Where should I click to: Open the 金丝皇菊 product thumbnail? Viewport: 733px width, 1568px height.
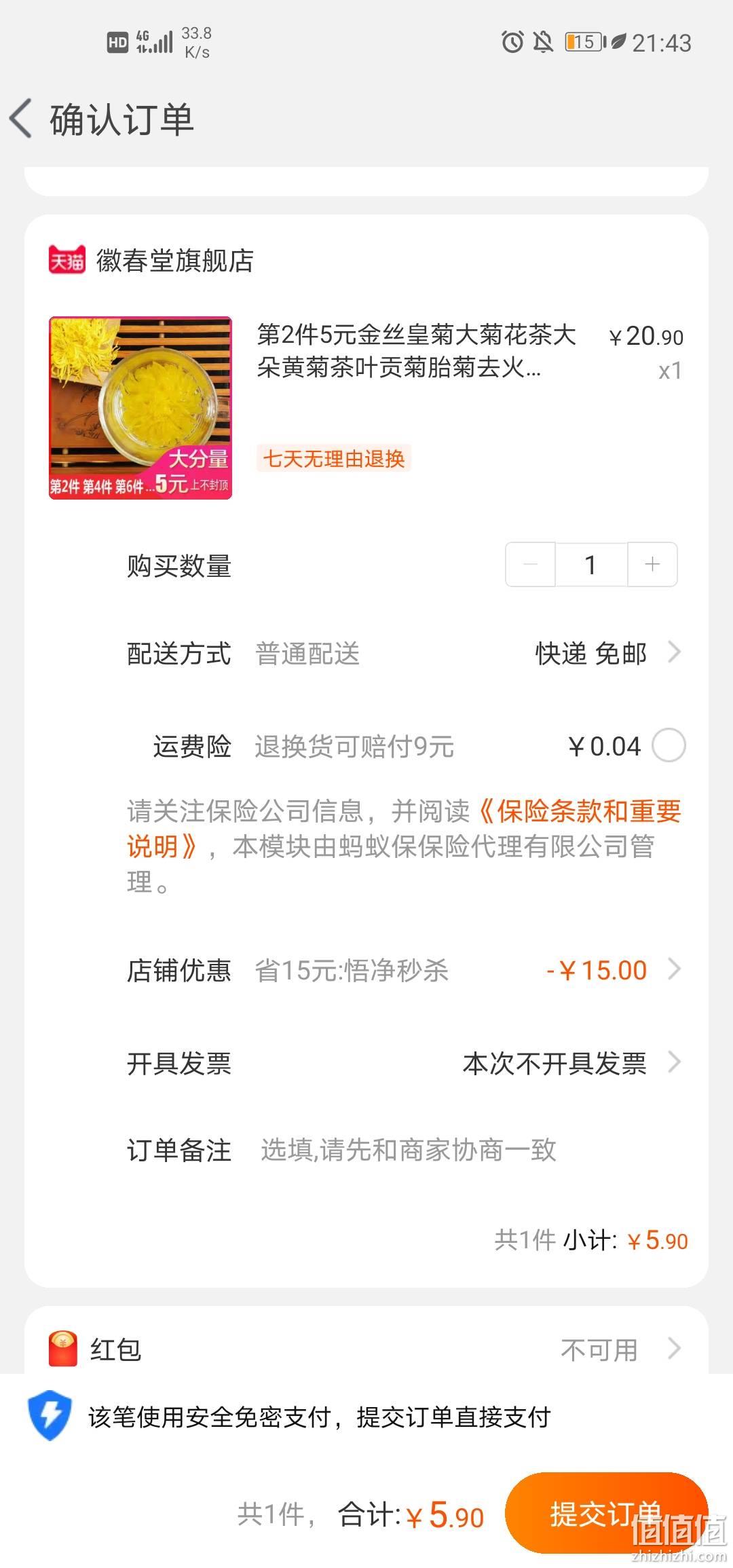coord(140,408)
